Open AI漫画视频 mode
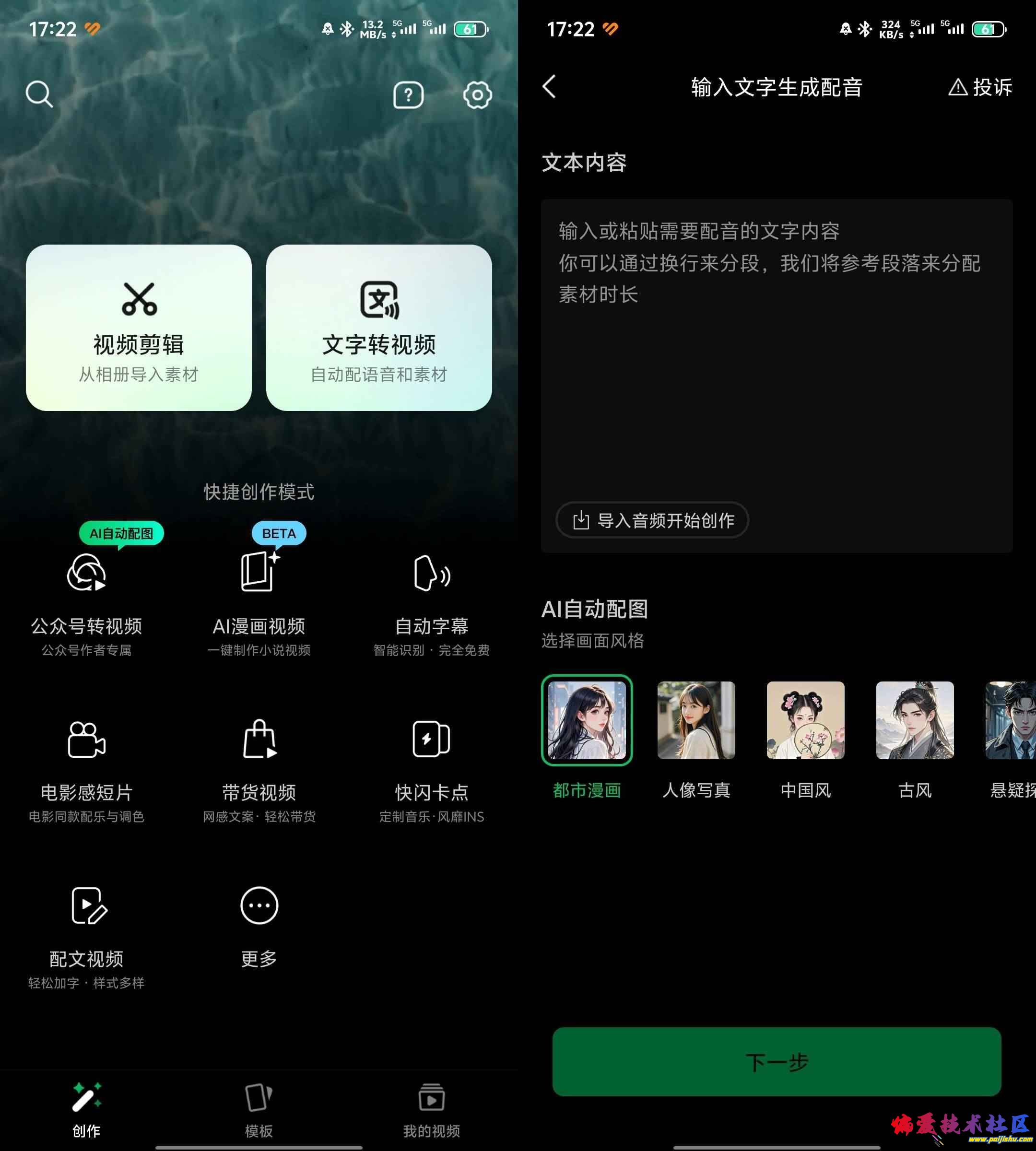1036x1151 pixels. 259,603
